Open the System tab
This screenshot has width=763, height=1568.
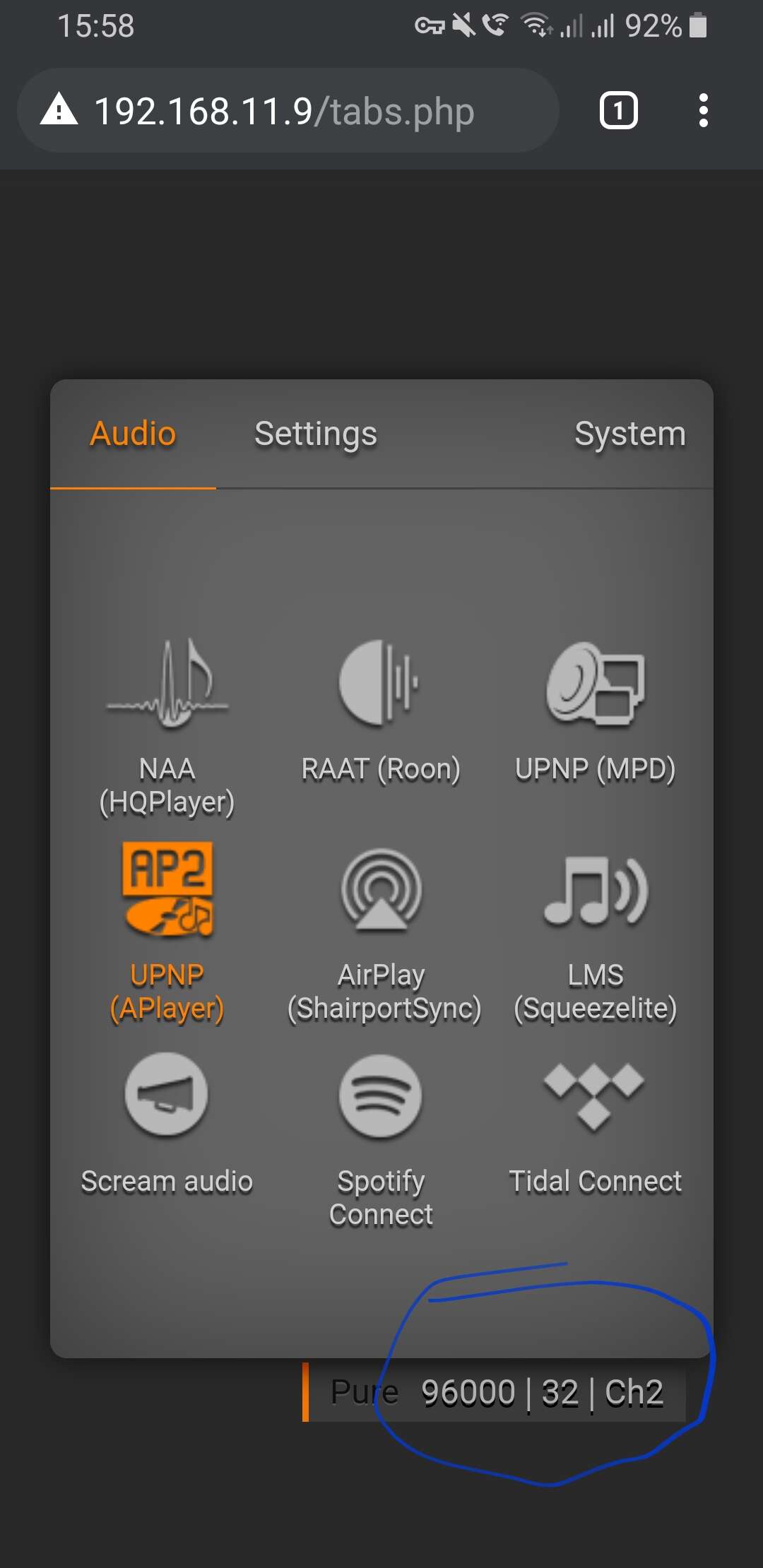tap(629, 434)
